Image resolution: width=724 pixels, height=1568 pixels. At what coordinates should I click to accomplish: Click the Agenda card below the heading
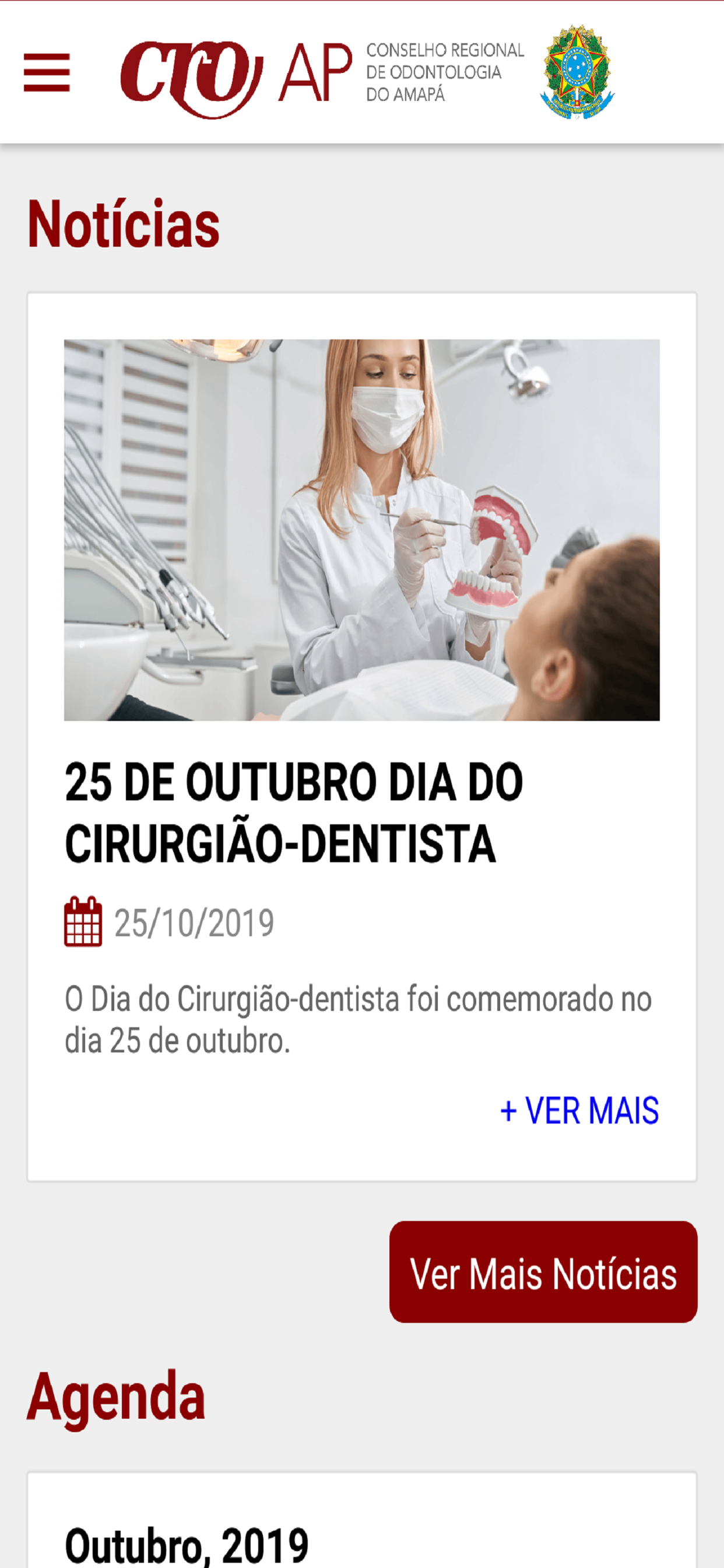pos(362,1522)
